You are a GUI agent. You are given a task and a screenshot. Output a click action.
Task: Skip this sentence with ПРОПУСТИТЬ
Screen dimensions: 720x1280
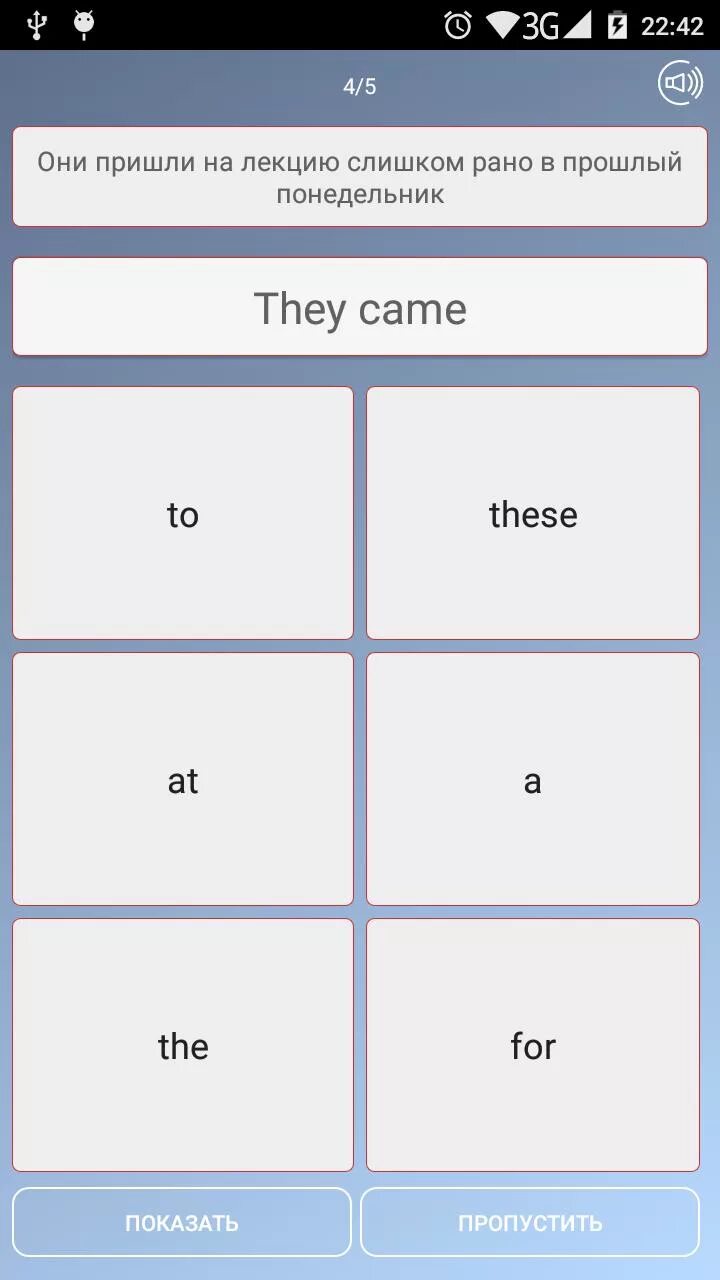click(530, 1222)
